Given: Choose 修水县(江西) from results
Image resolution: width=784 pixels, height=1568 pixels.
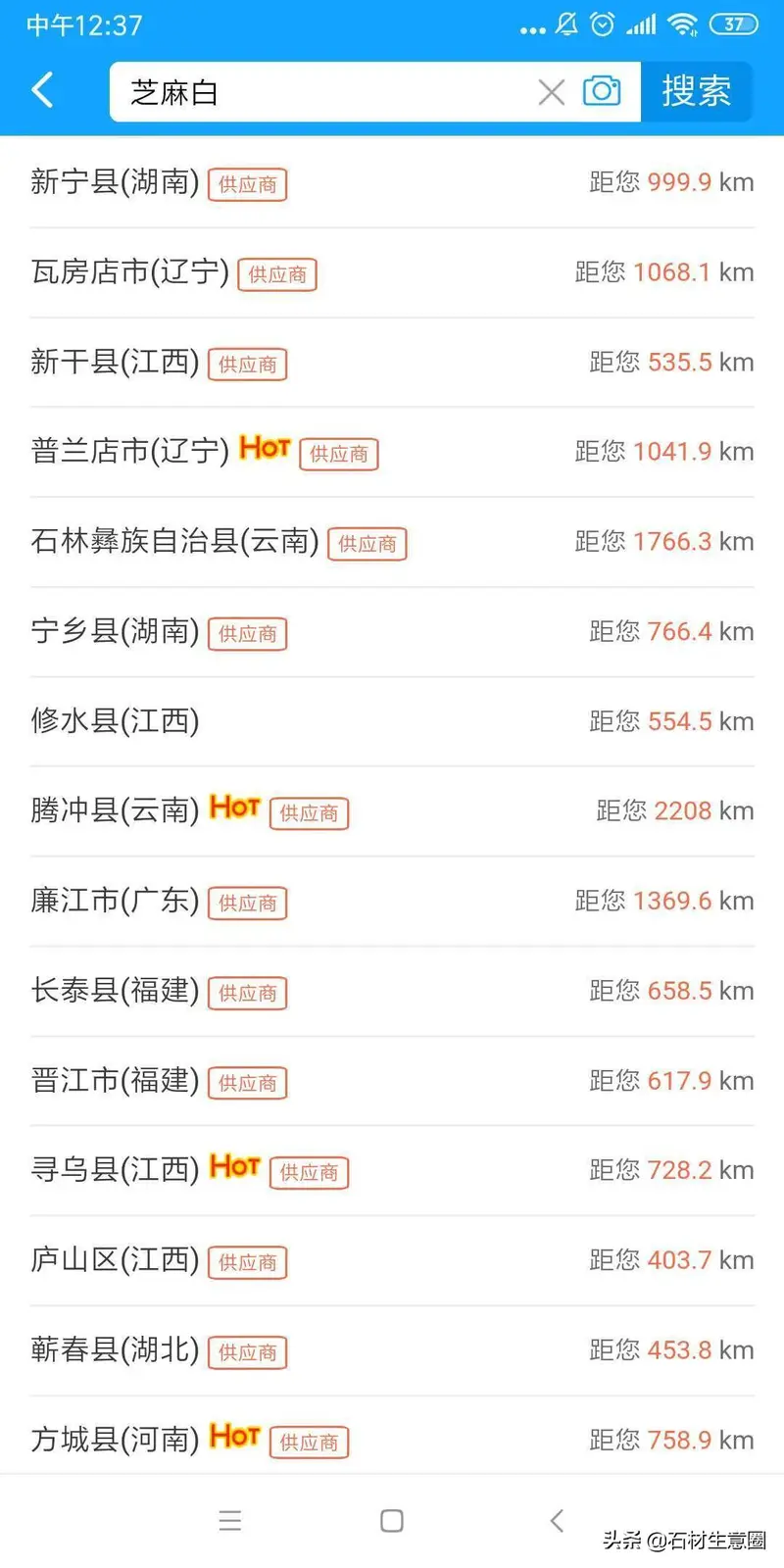Looking at the screenshot, I should [x=392, y=721].
